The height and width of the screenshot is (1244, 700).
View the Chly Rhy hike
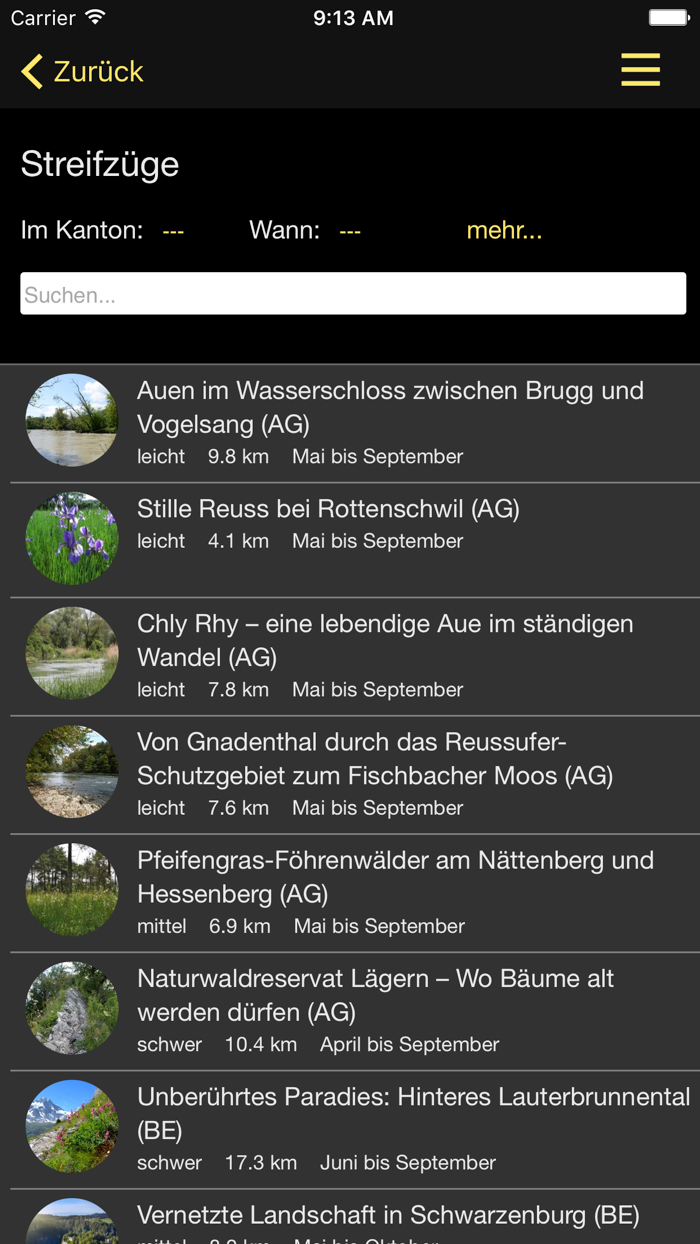click(390, 655)
